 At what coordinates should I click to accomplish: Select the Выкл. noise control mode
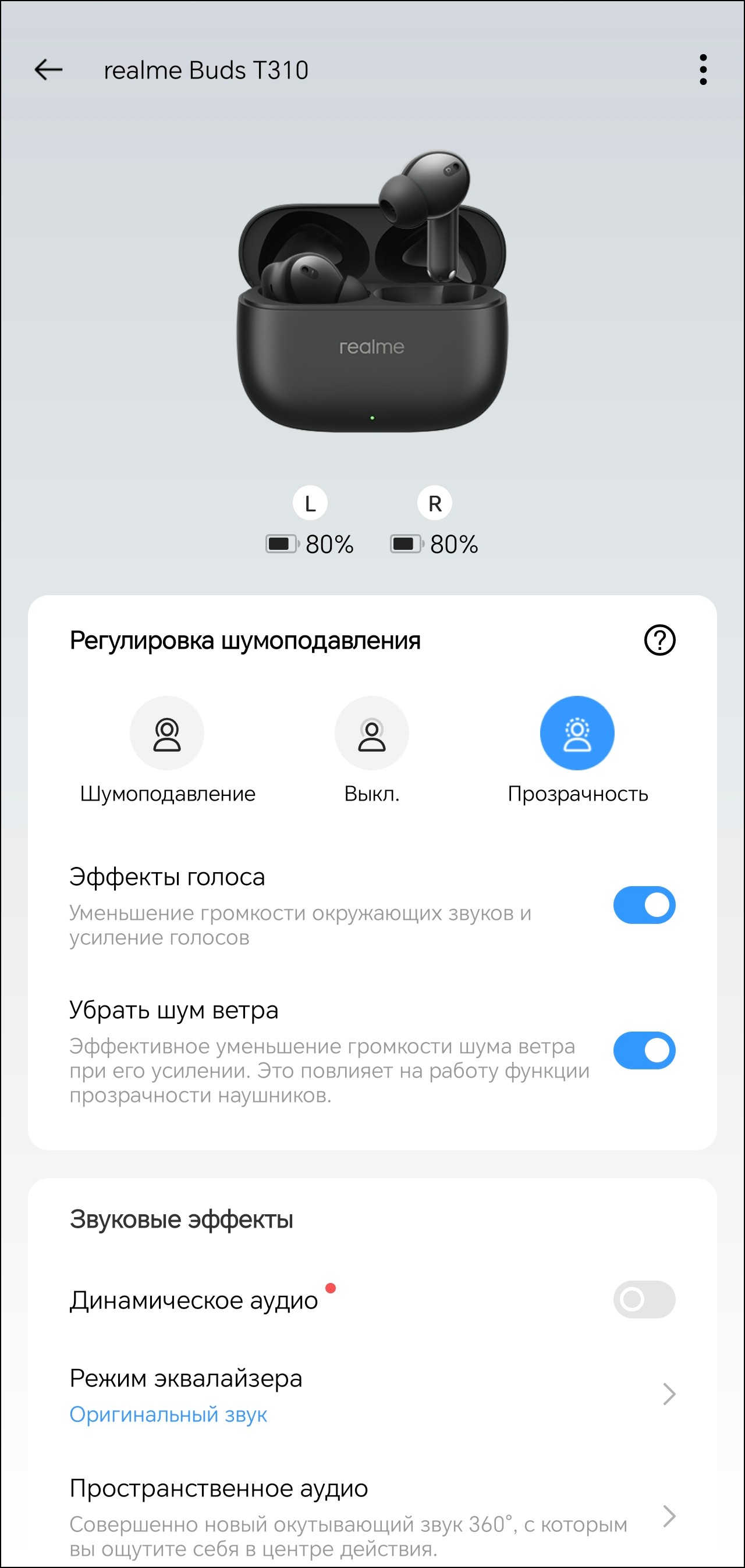(371, 734)
